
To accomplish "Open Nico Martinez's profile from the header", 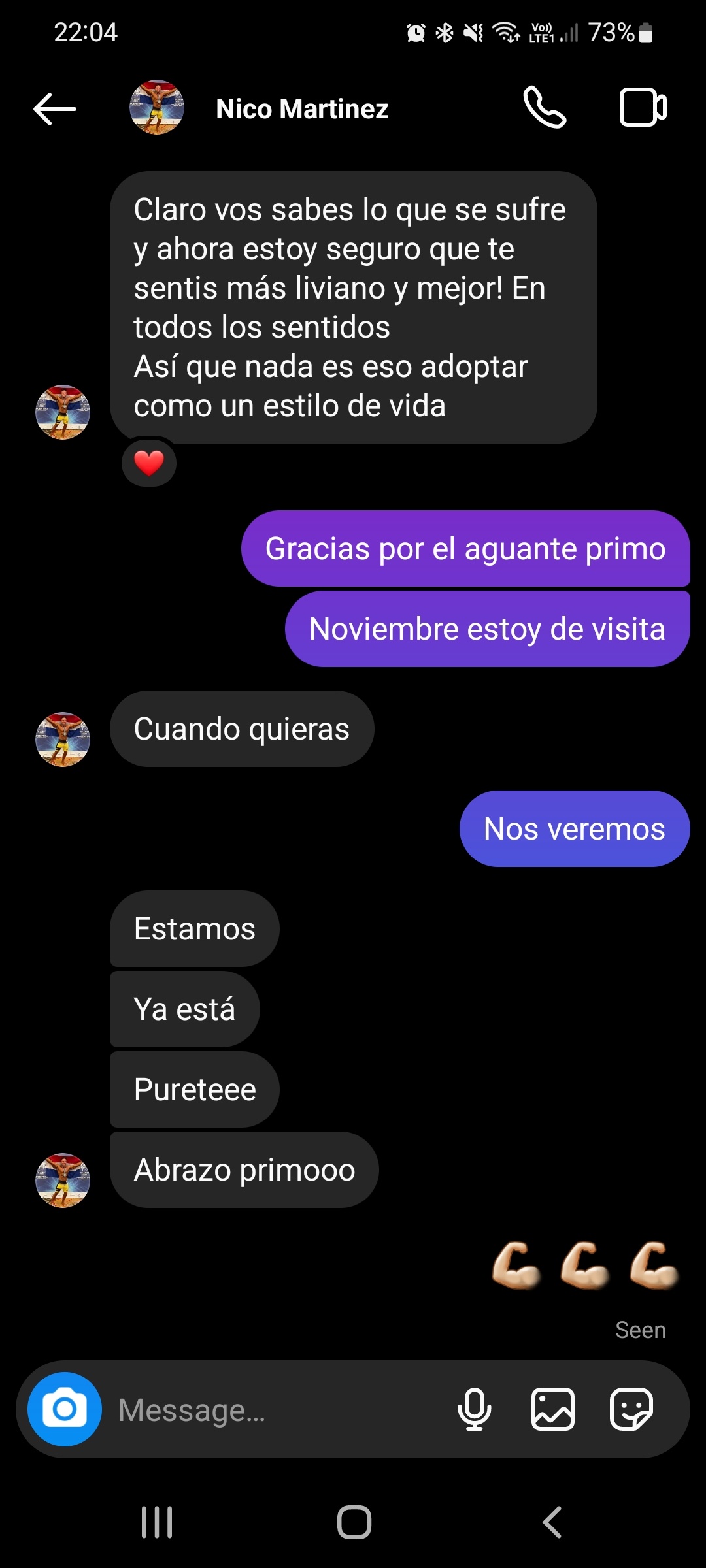I will tap(301, 109).
